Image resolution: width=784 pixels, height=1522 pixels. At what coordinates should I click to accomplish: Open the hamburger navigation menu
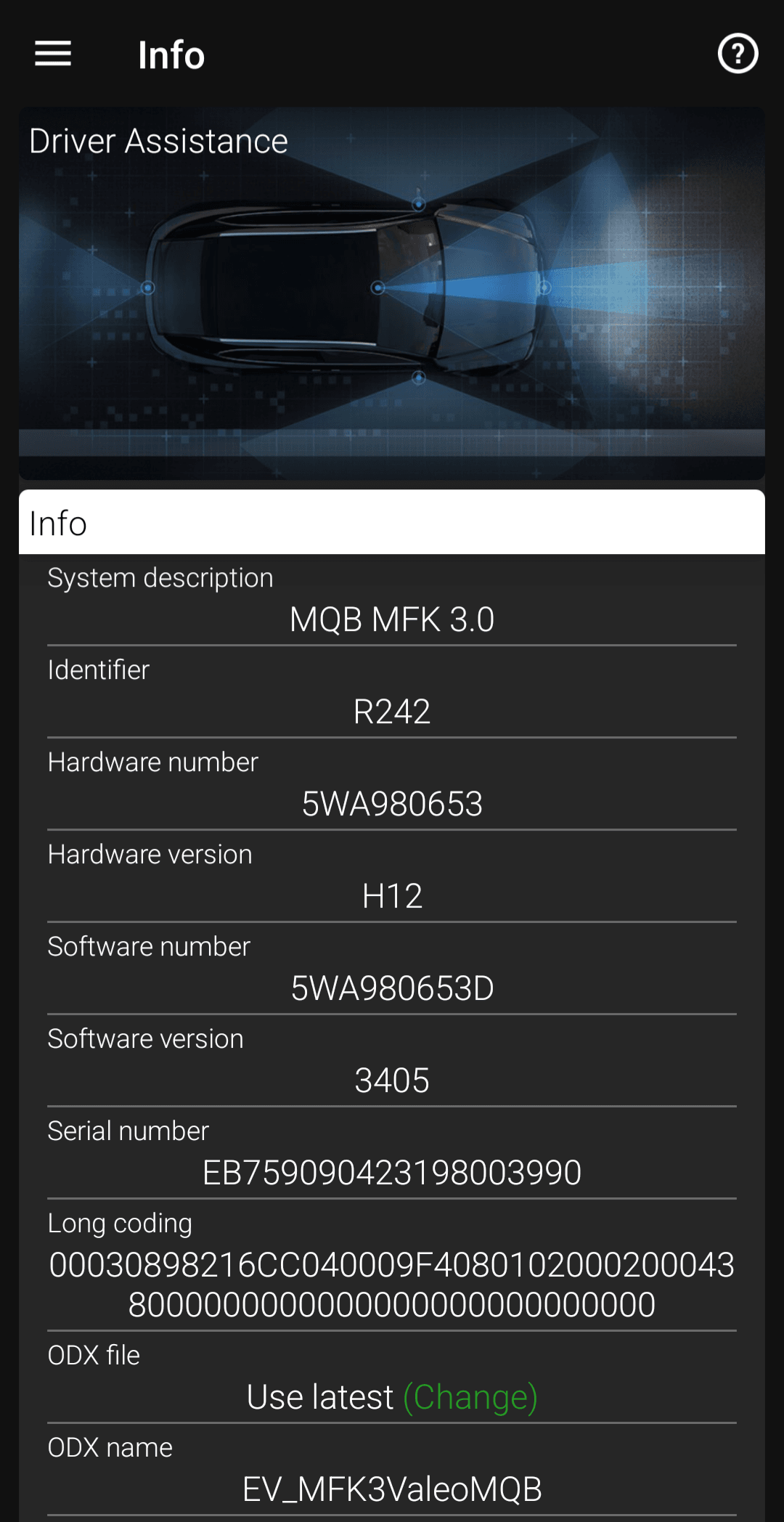point(53,54)
